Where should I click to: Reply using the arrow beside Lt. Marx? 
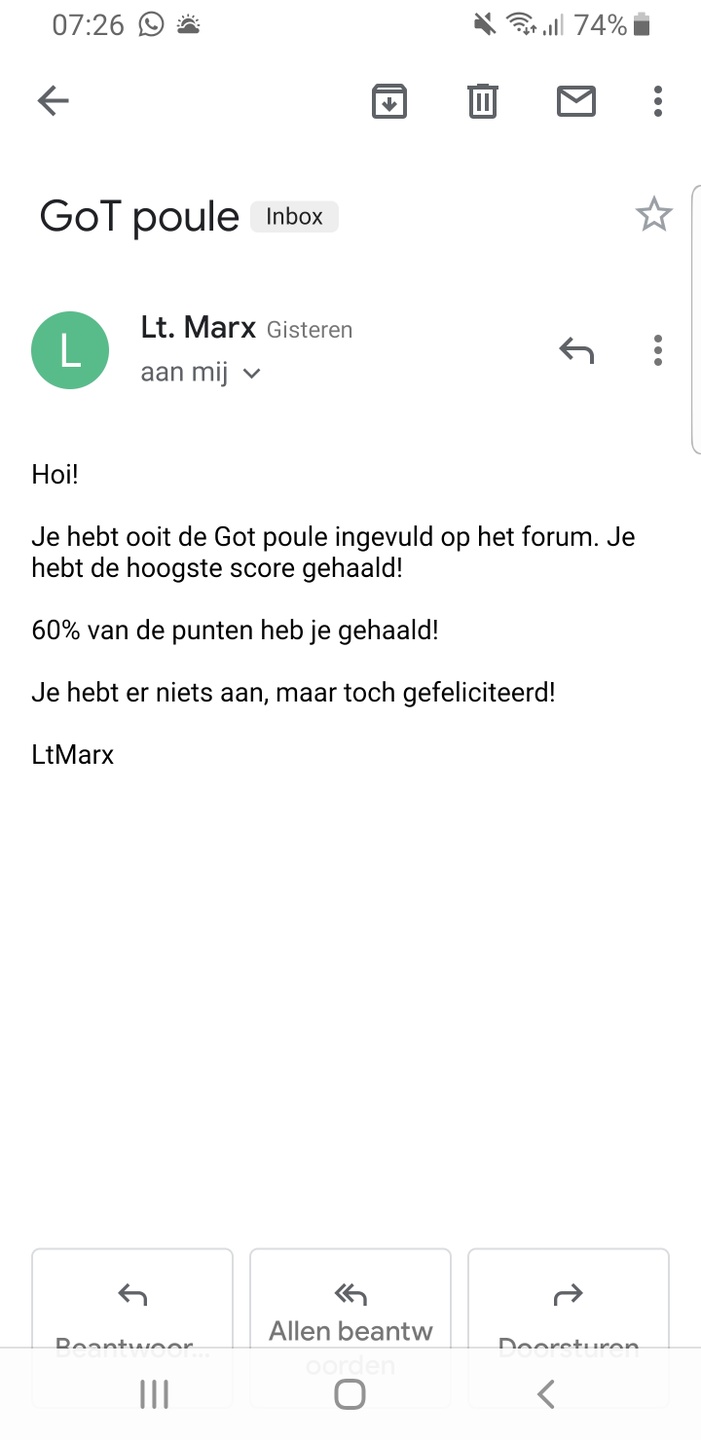pos(576,350)
